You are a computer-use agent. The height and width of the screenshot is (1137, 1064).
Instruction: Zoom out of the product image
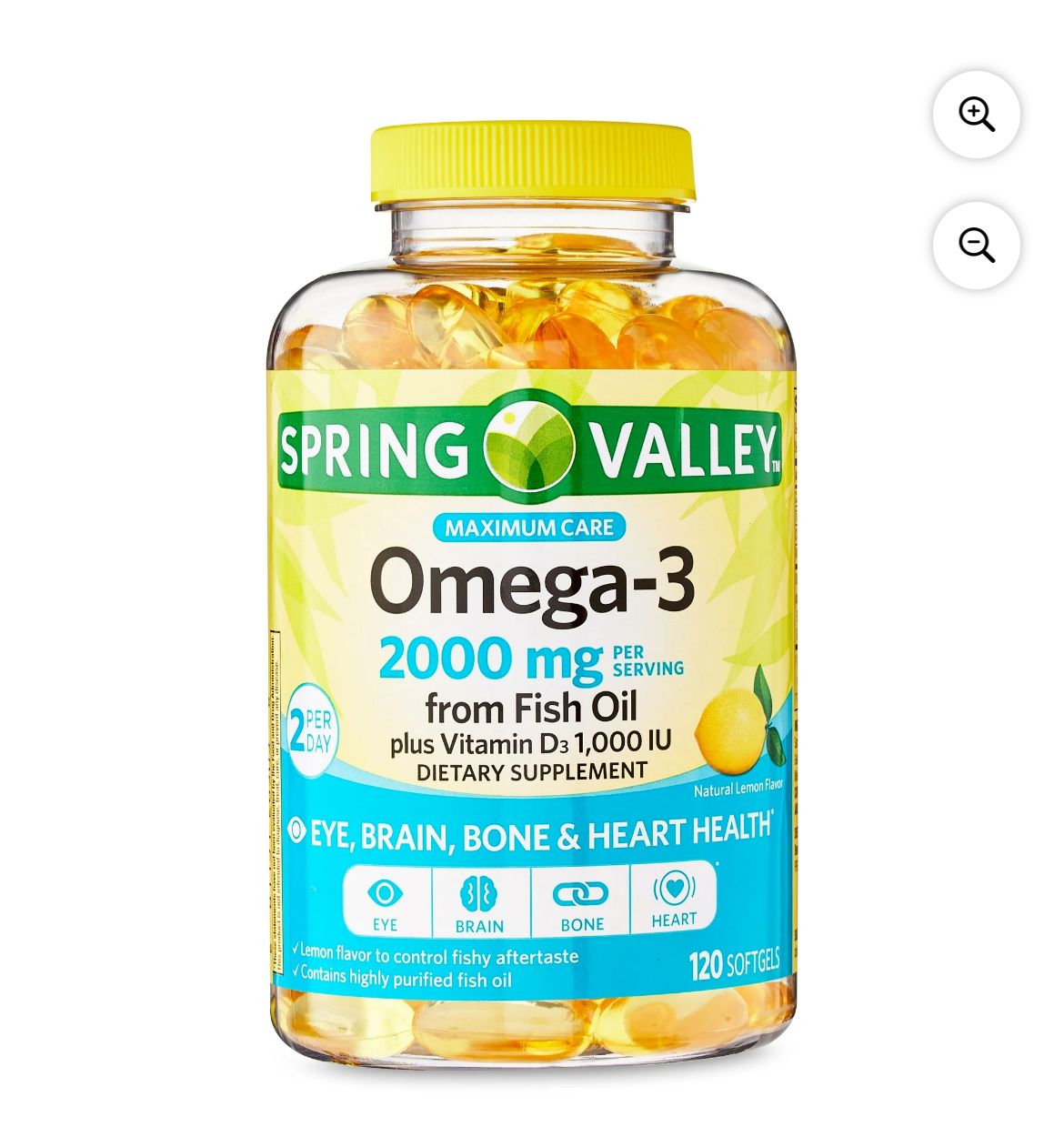pyautogui.click(x=976, y=246)
